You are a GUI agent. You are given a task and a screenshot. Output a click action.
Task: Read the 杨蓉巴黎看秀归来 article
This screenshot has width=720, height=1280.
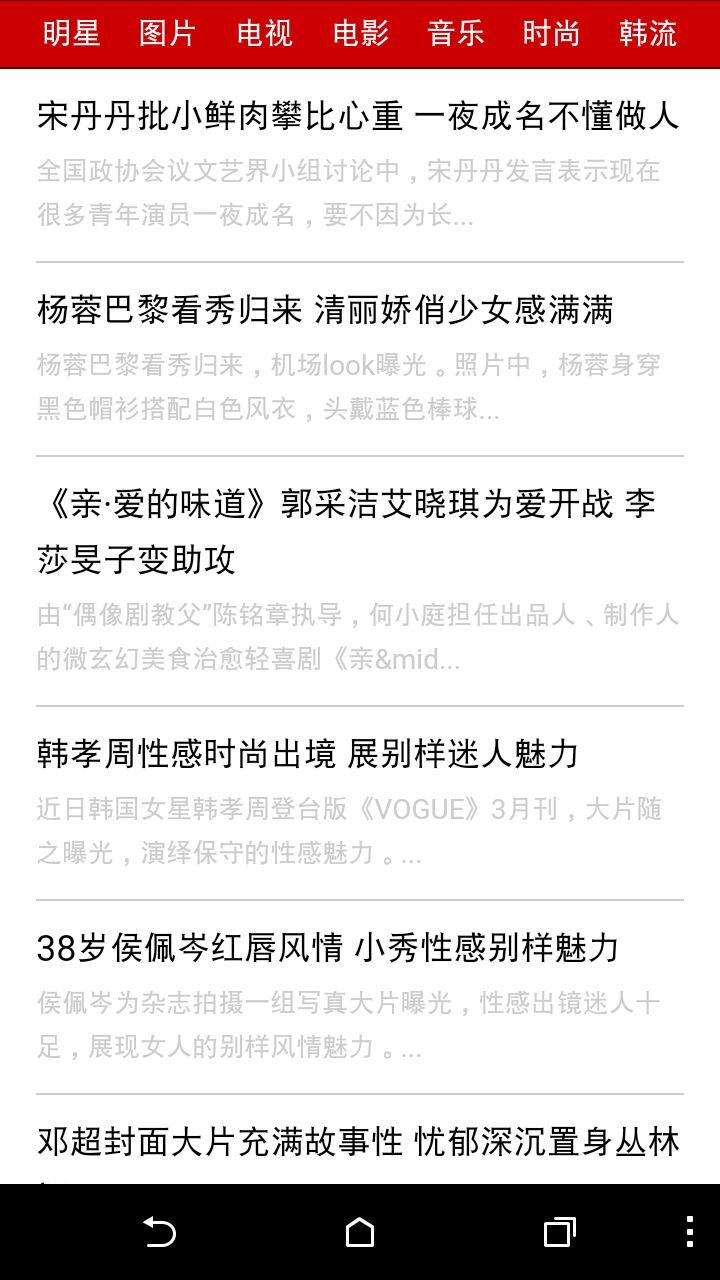pos(360,359)
